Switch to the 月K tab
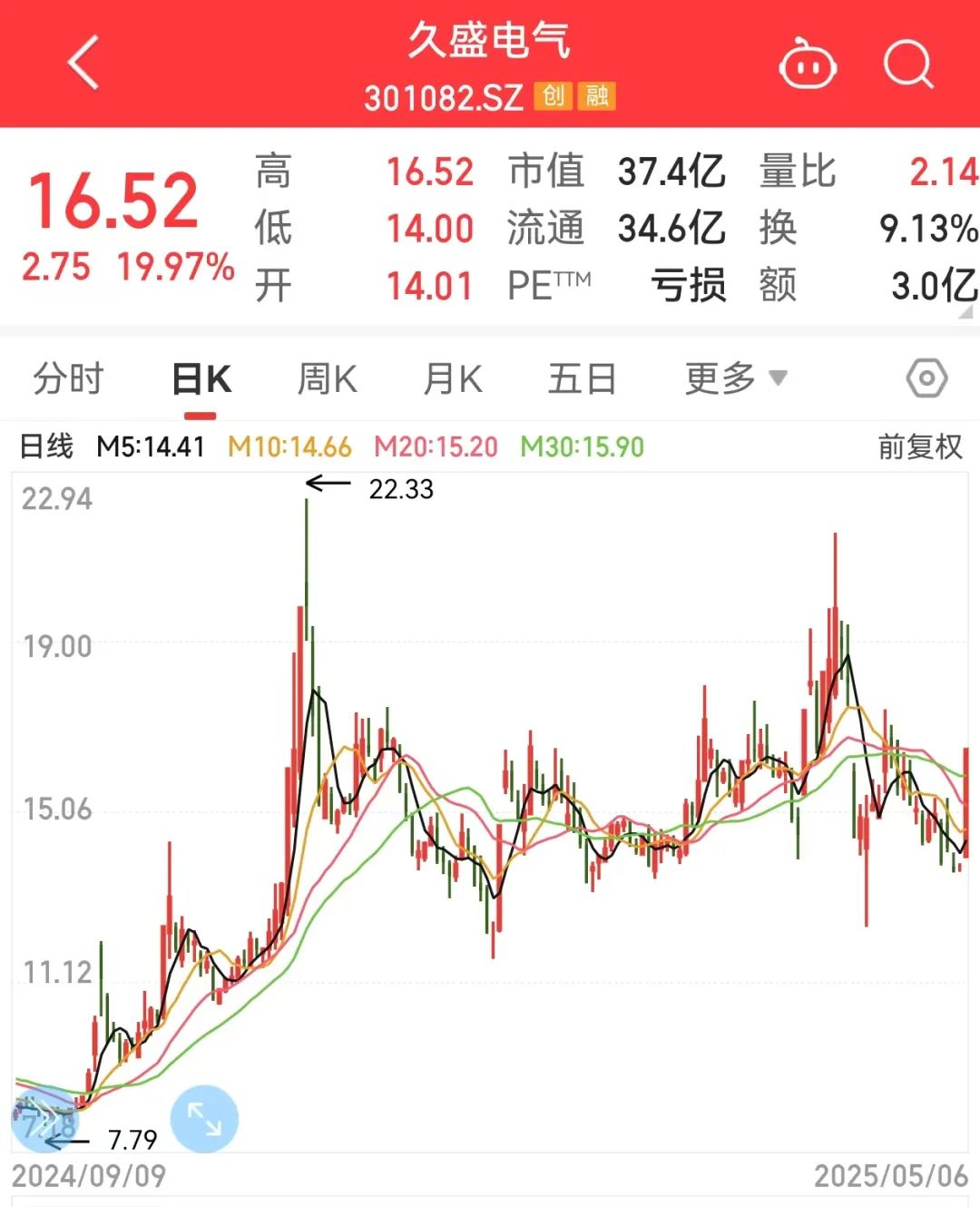Screen dimensions: 980x1207 point(453,378)
